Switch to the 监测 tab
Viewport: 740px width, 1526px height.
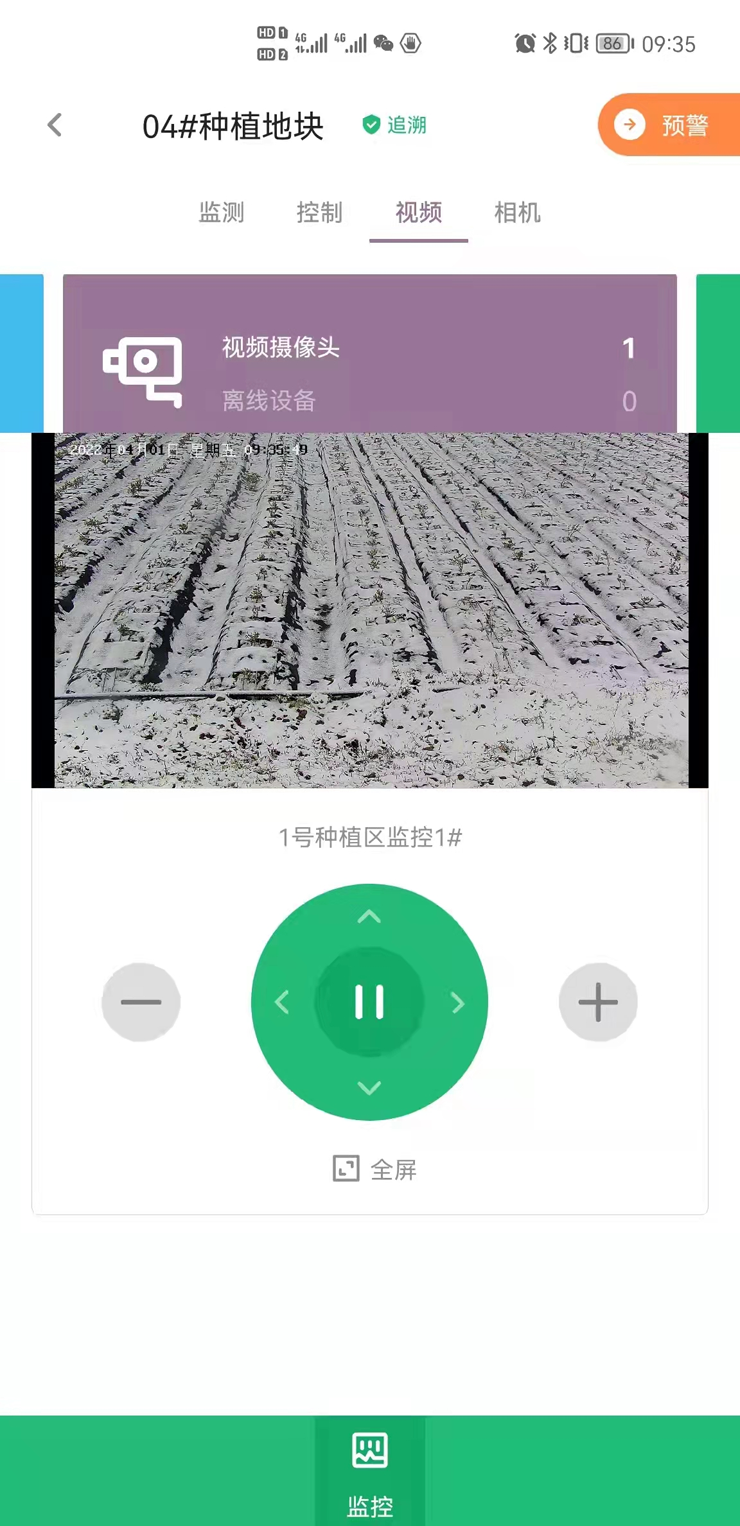[x=221, y=213]
